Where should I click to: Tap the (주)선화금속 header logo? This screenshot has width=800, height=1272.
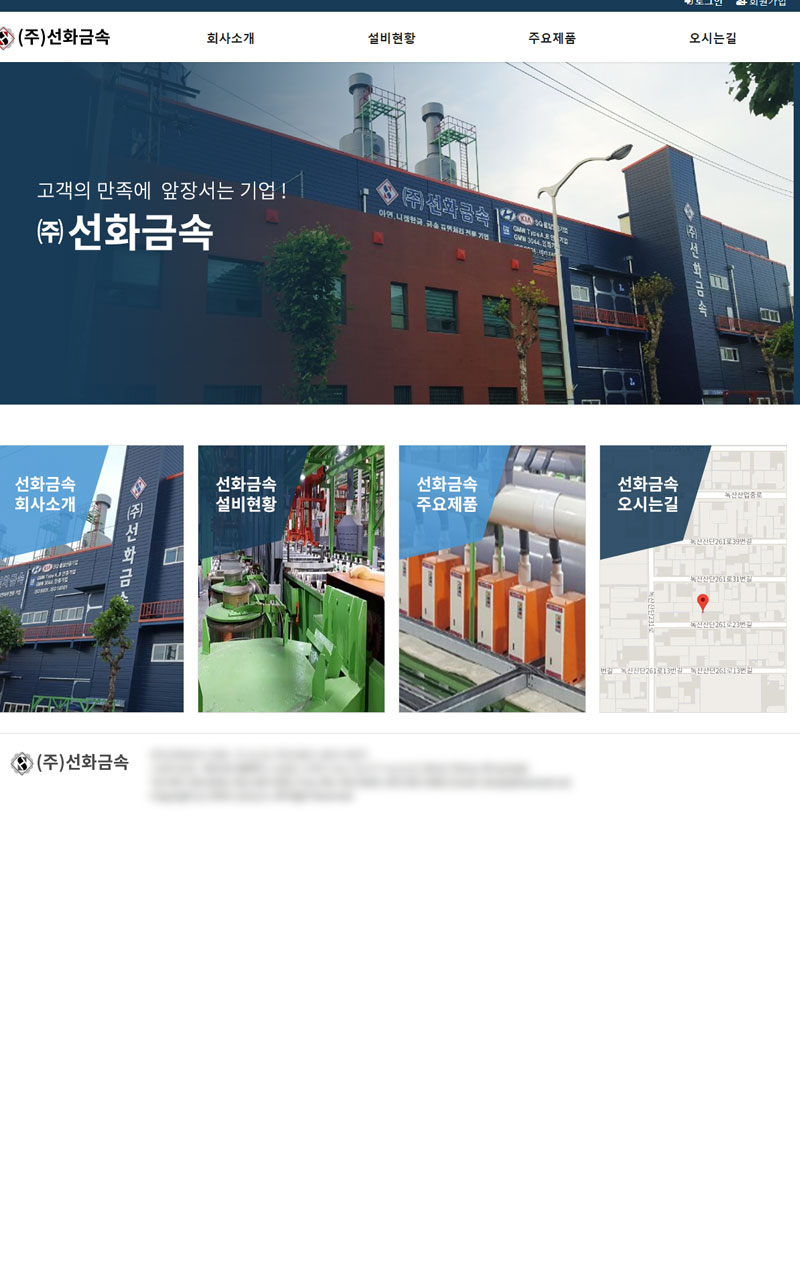point(55,38)
